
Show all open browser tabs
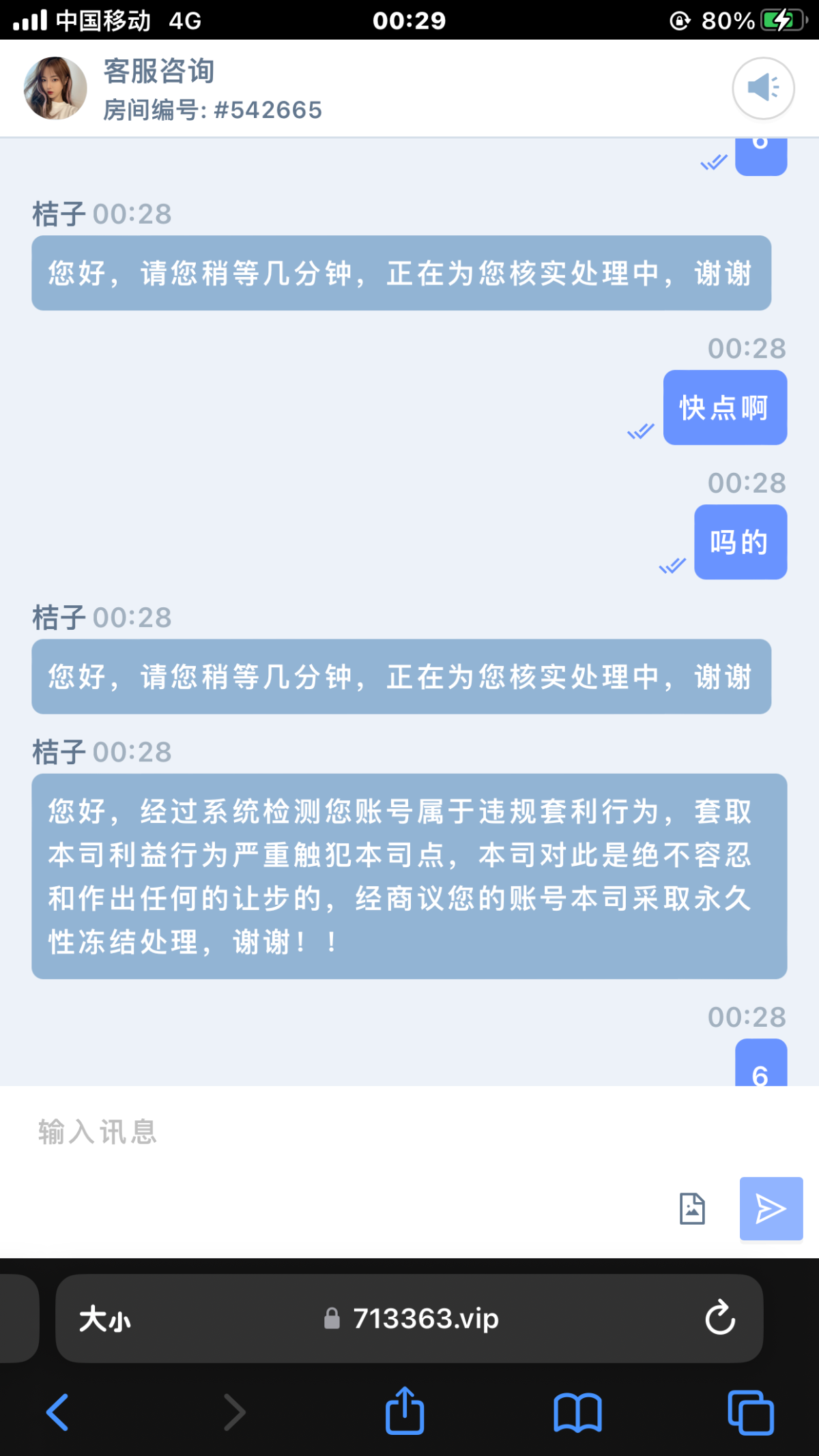point(751,1412)
